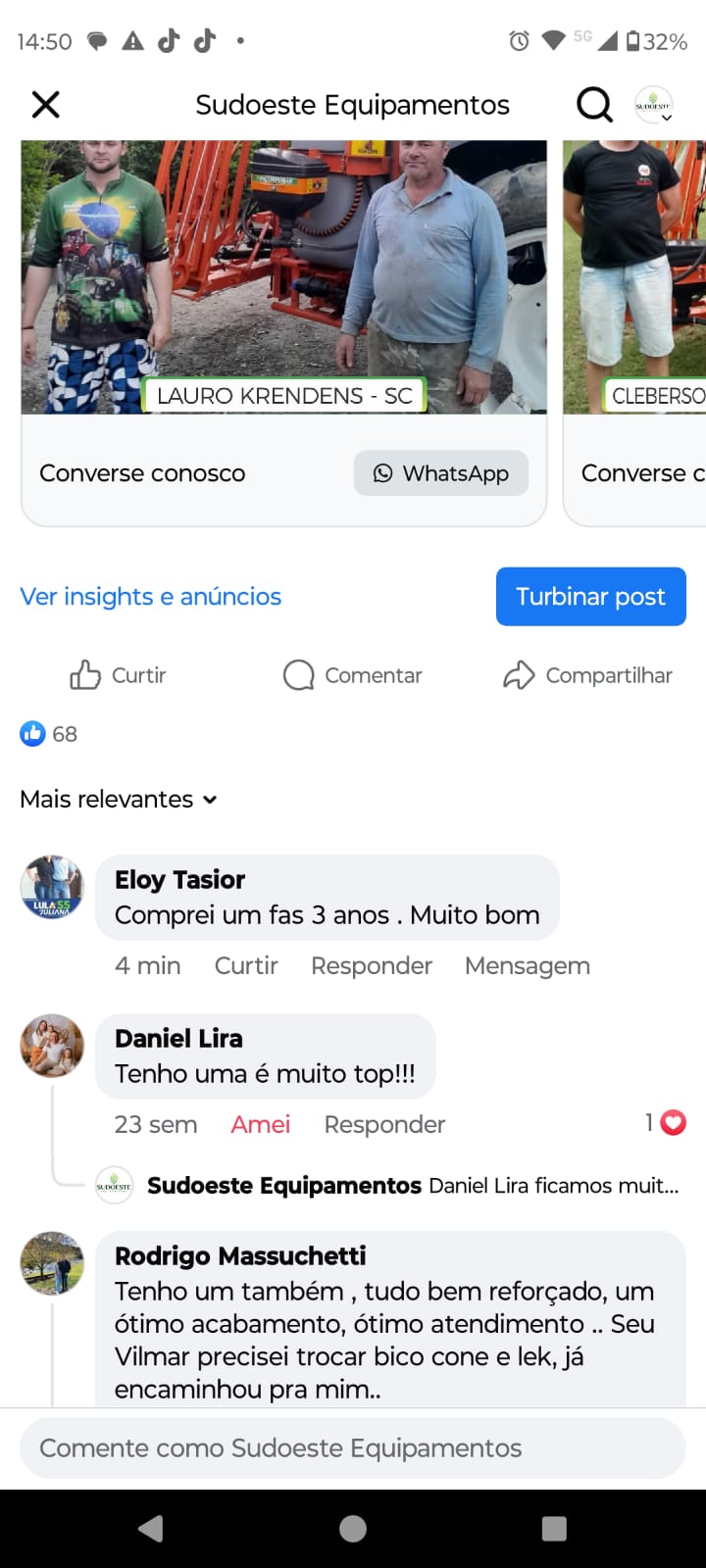
Task: Tap the blue like reaction count icon
Action: 31,733
